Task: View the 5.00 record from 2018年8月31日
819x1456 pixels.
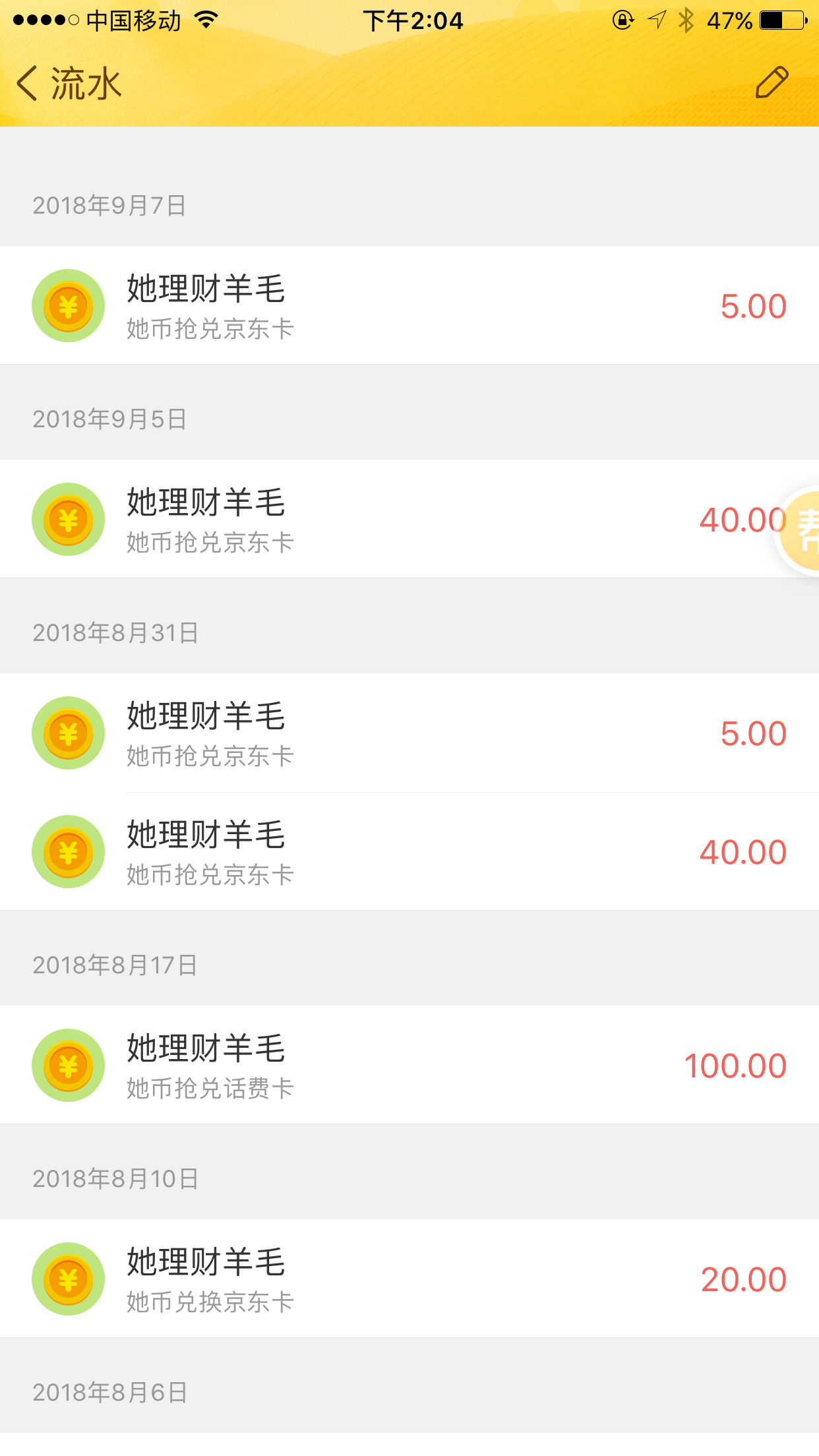Action: (x=409, y=733)
